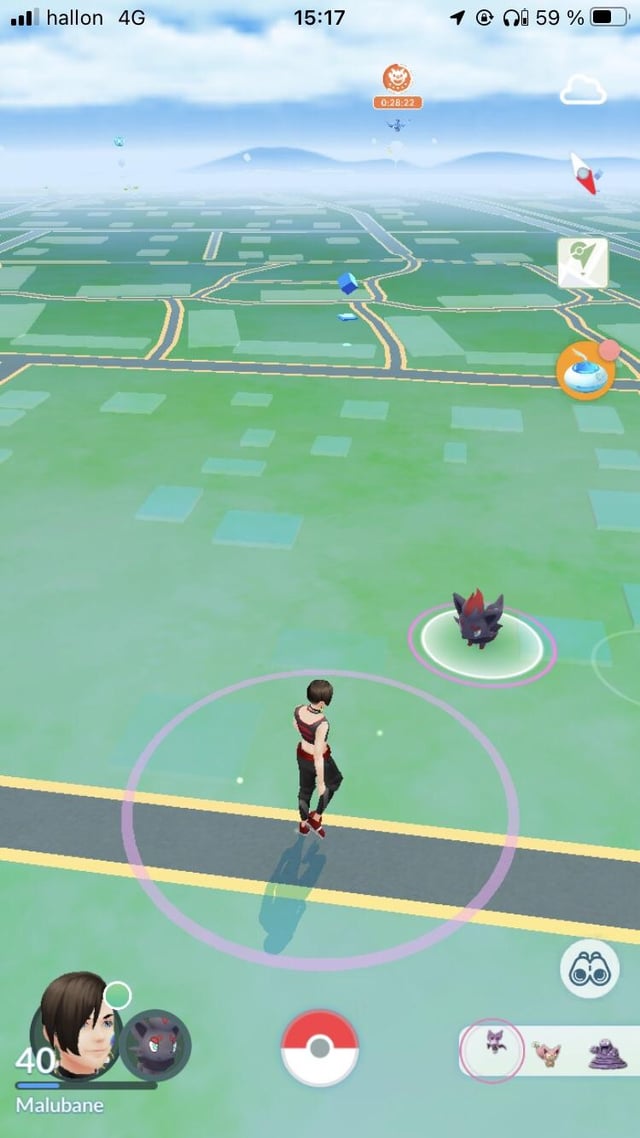Open the Routes map button

582,262
